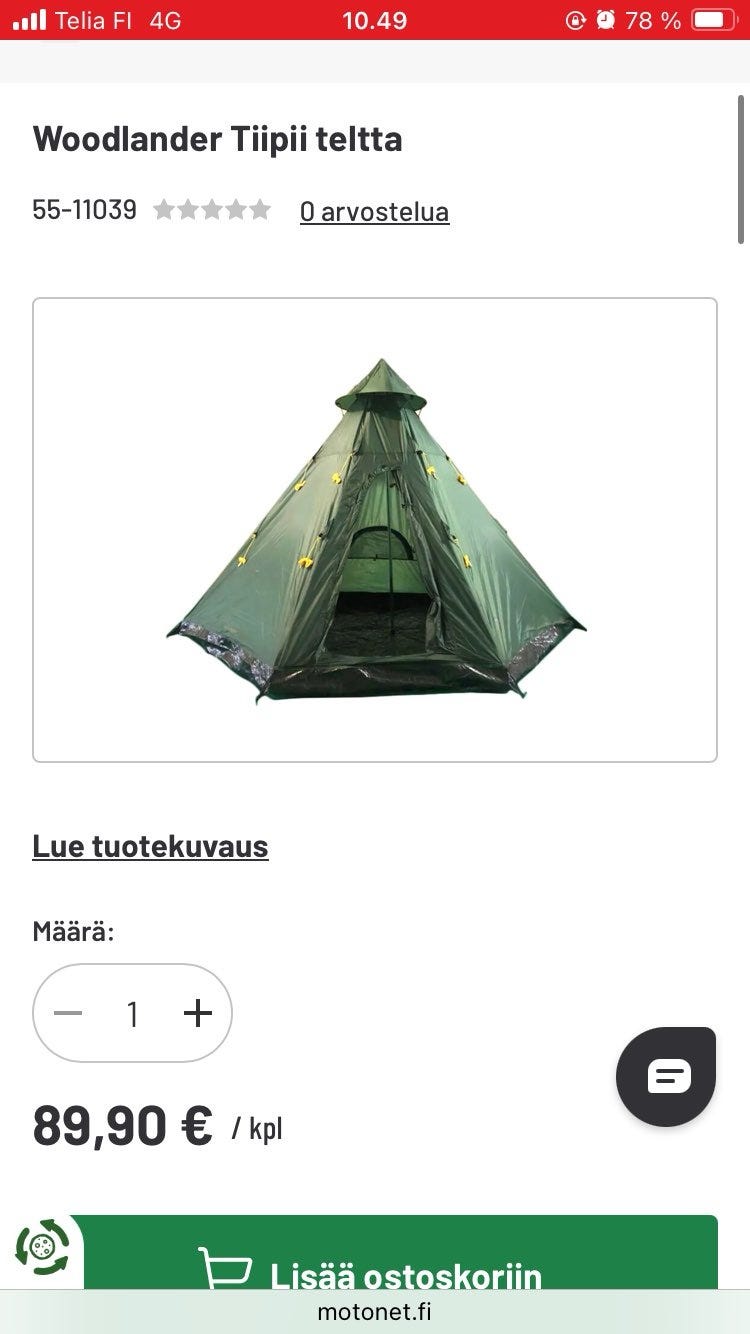
Task: Tap the 4G network indicator
Action: [165, 20]
